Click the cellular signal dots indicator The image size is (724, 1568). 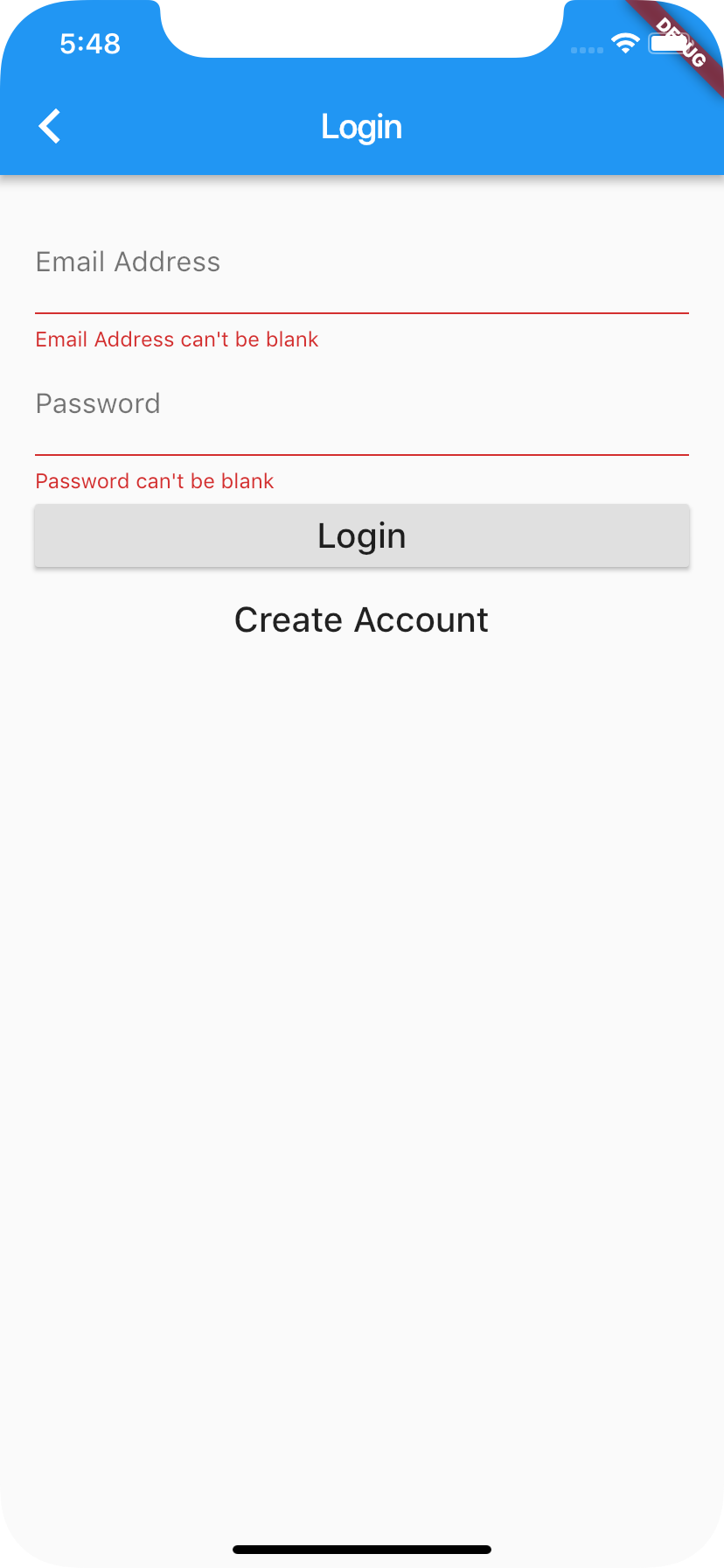tap(587, 50)
